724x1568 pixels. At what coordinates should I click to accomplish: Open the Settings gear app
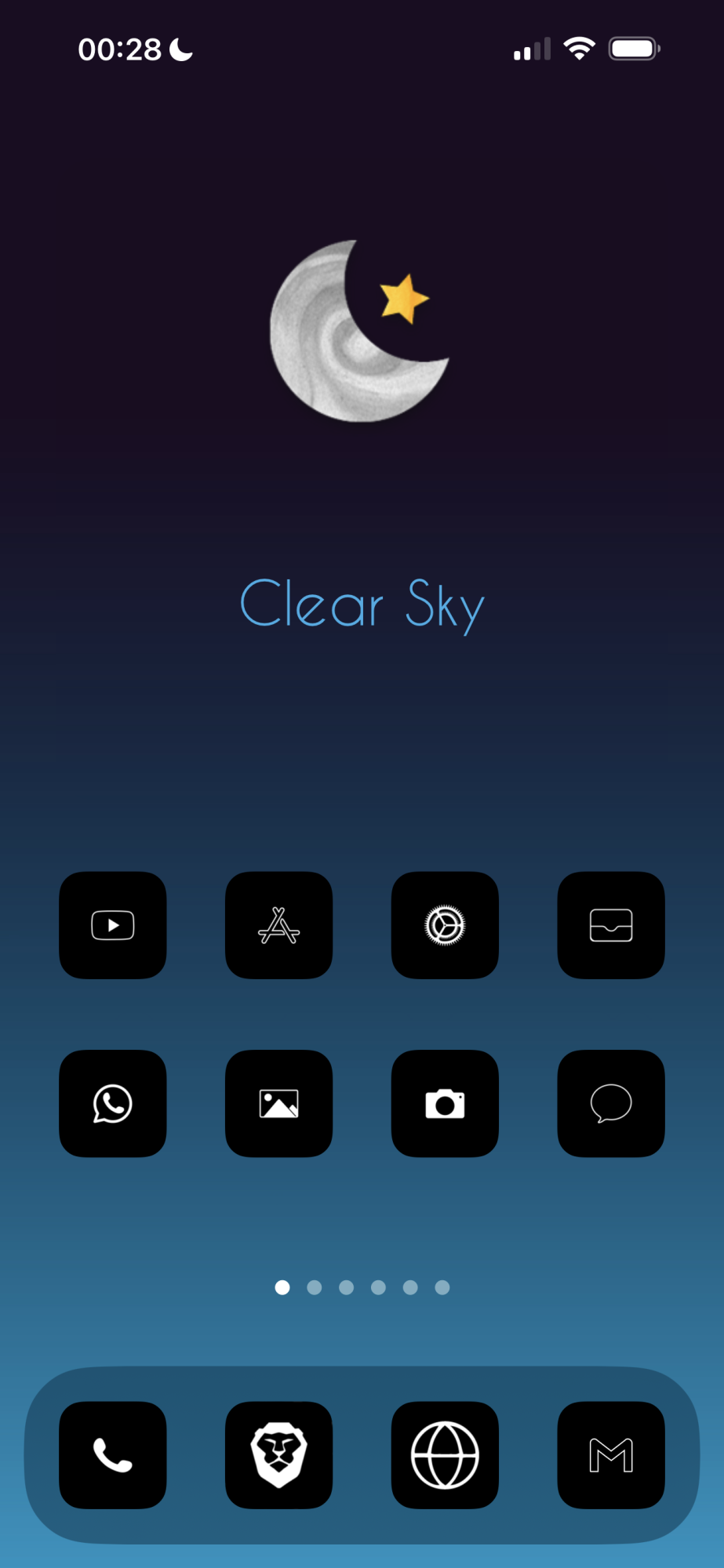(445, 925)
